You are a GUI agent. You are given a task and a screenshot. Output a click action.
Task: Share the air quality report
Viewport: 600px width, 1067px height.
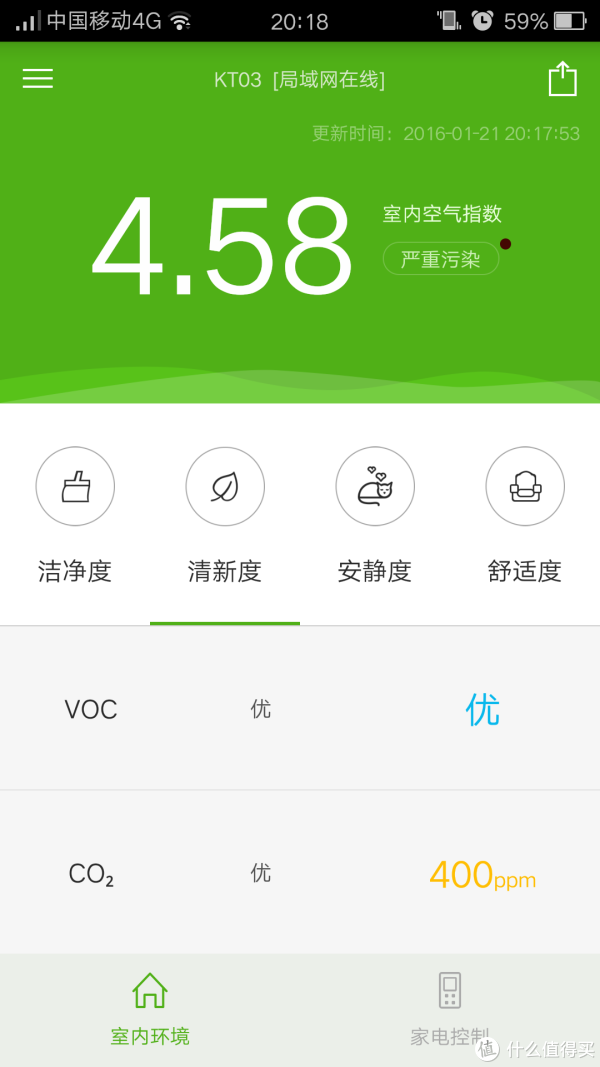563,79
